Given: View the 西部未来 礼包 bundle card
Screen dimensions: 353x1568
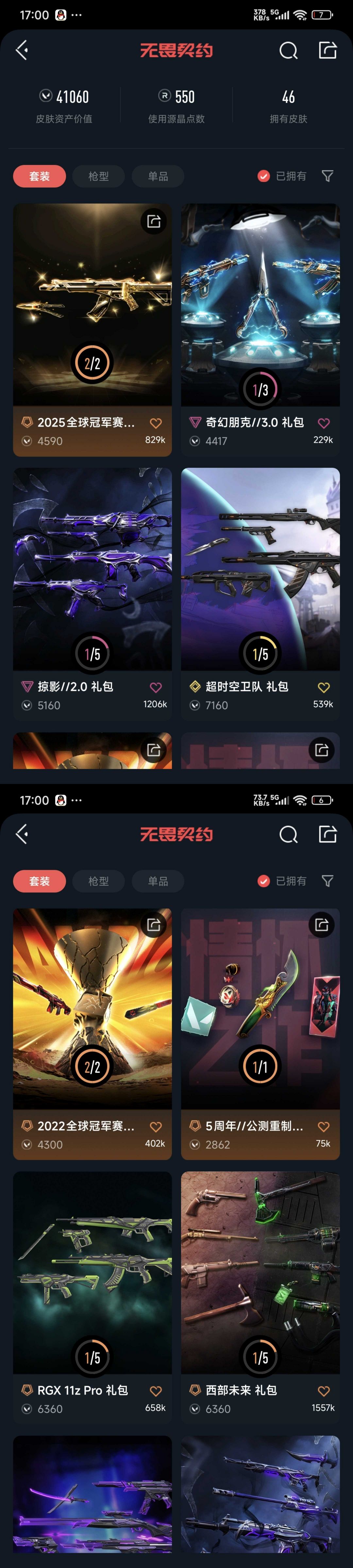Looking at the screenshot, I should coord(260,1272).
